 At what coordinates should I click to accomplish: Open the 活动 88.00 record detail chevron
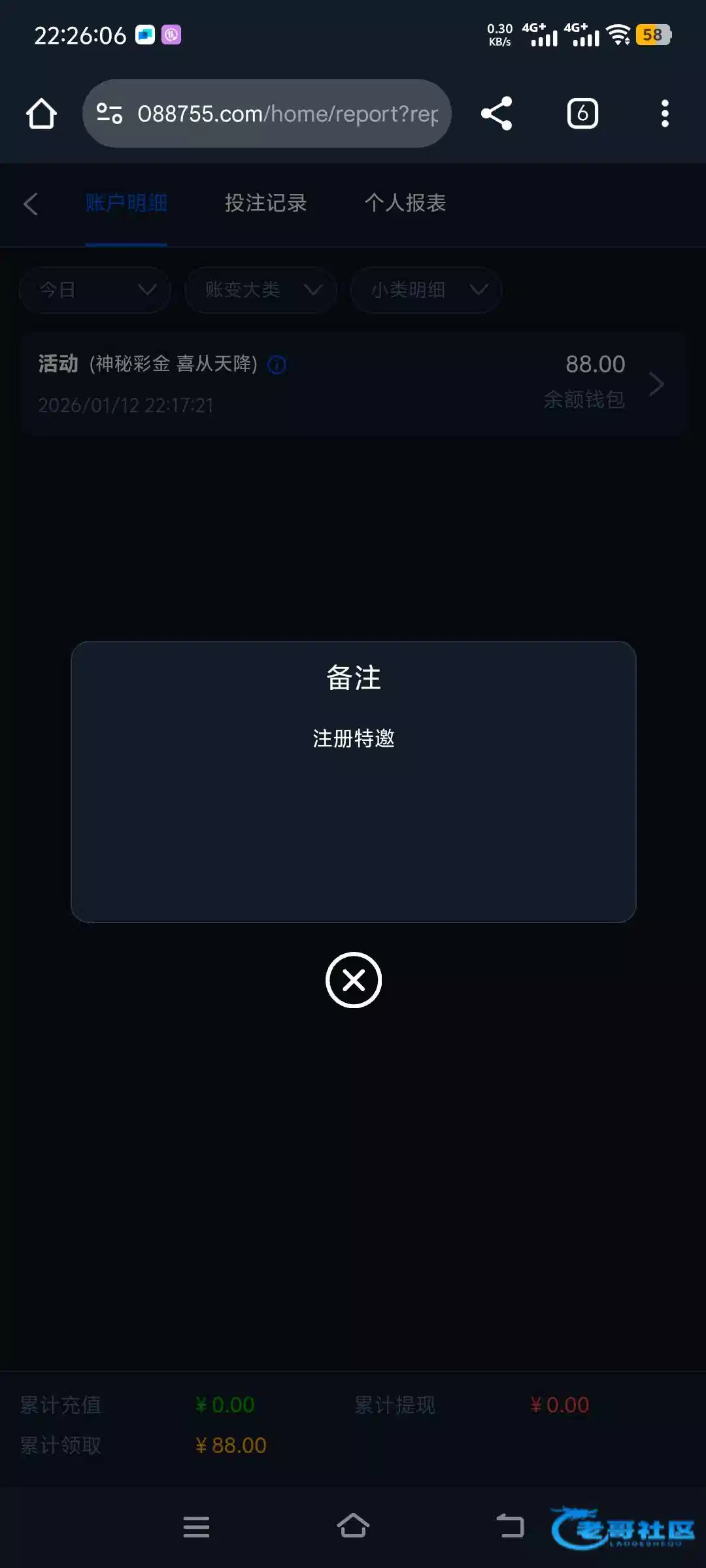[657, 384]
